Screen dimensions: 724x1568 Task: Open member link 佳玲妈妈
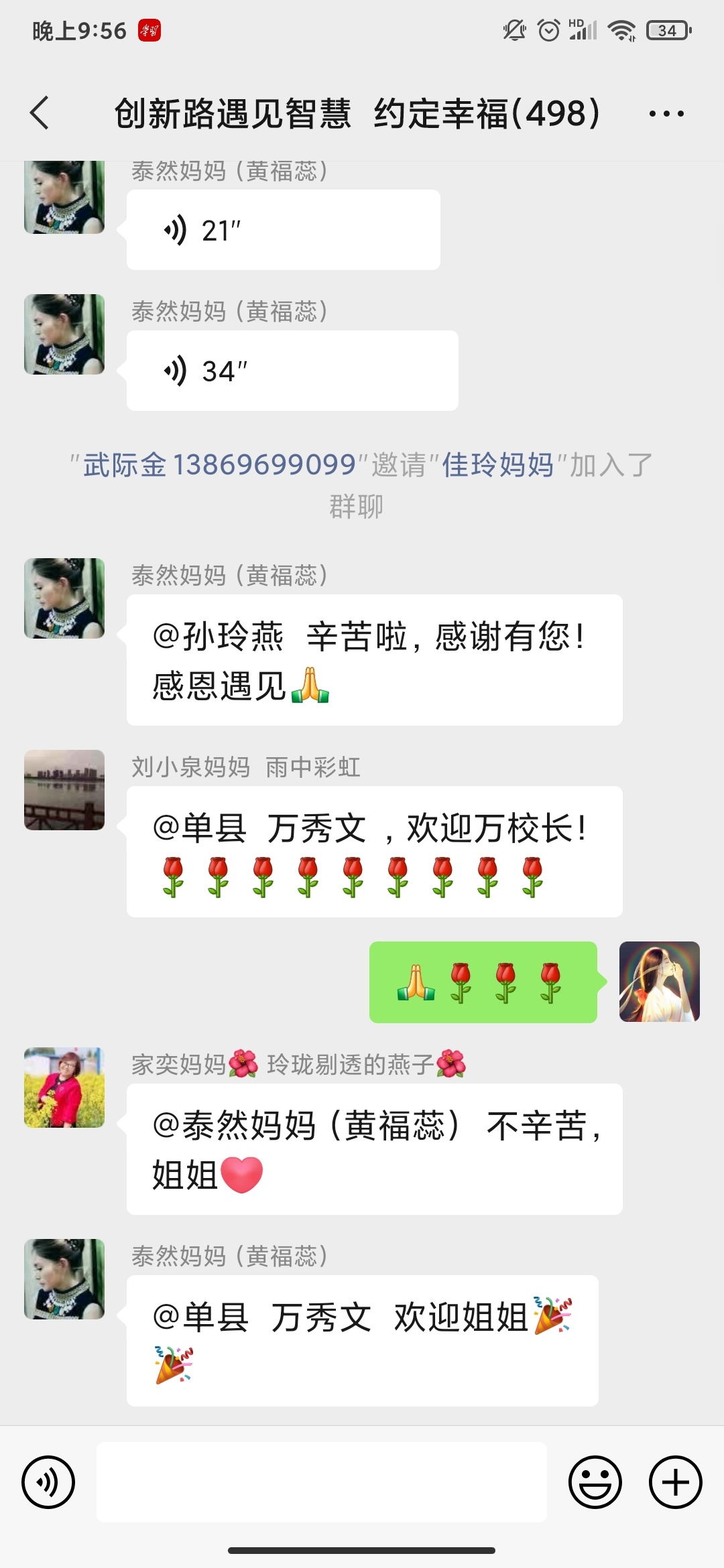501,464
